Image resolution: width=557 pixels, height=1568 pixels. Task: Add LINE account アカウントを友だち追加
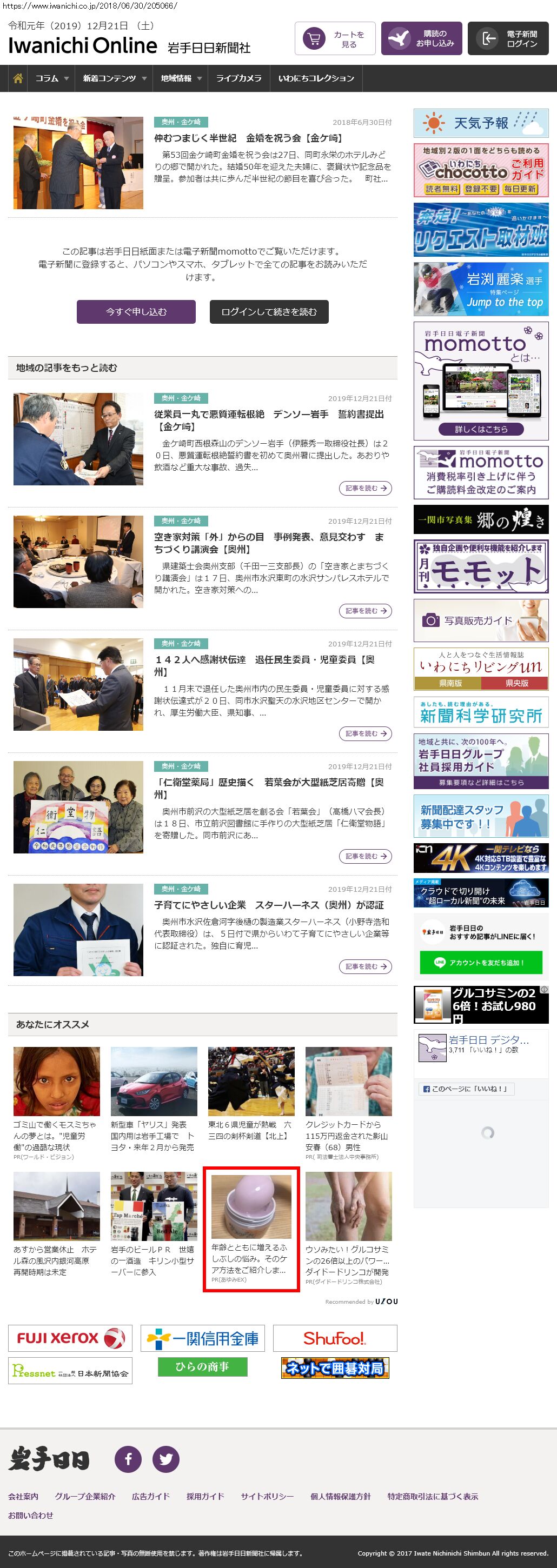[x=480, y=962]
